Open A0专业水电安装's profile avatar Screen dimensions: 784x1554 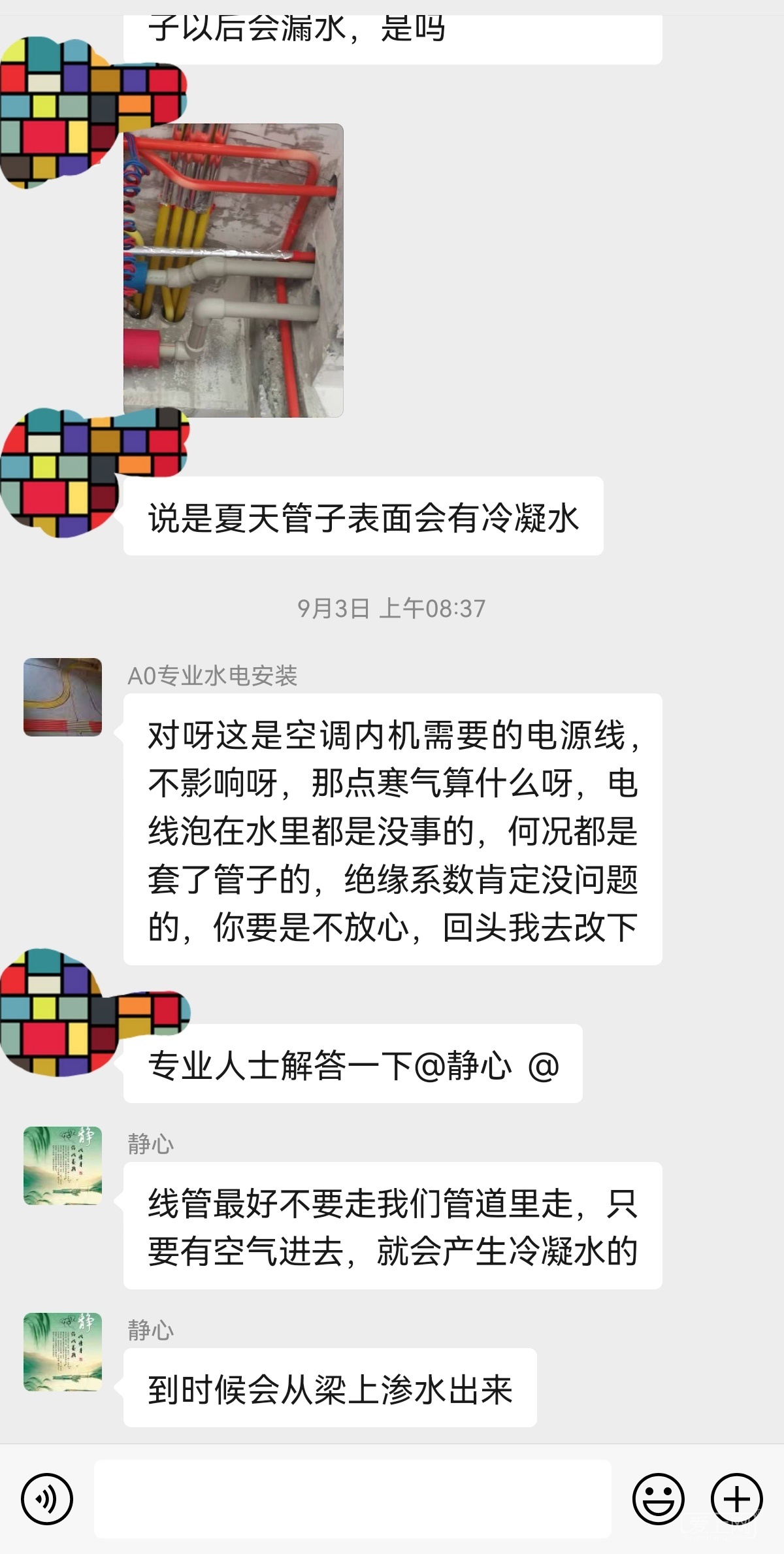point(63,697)
